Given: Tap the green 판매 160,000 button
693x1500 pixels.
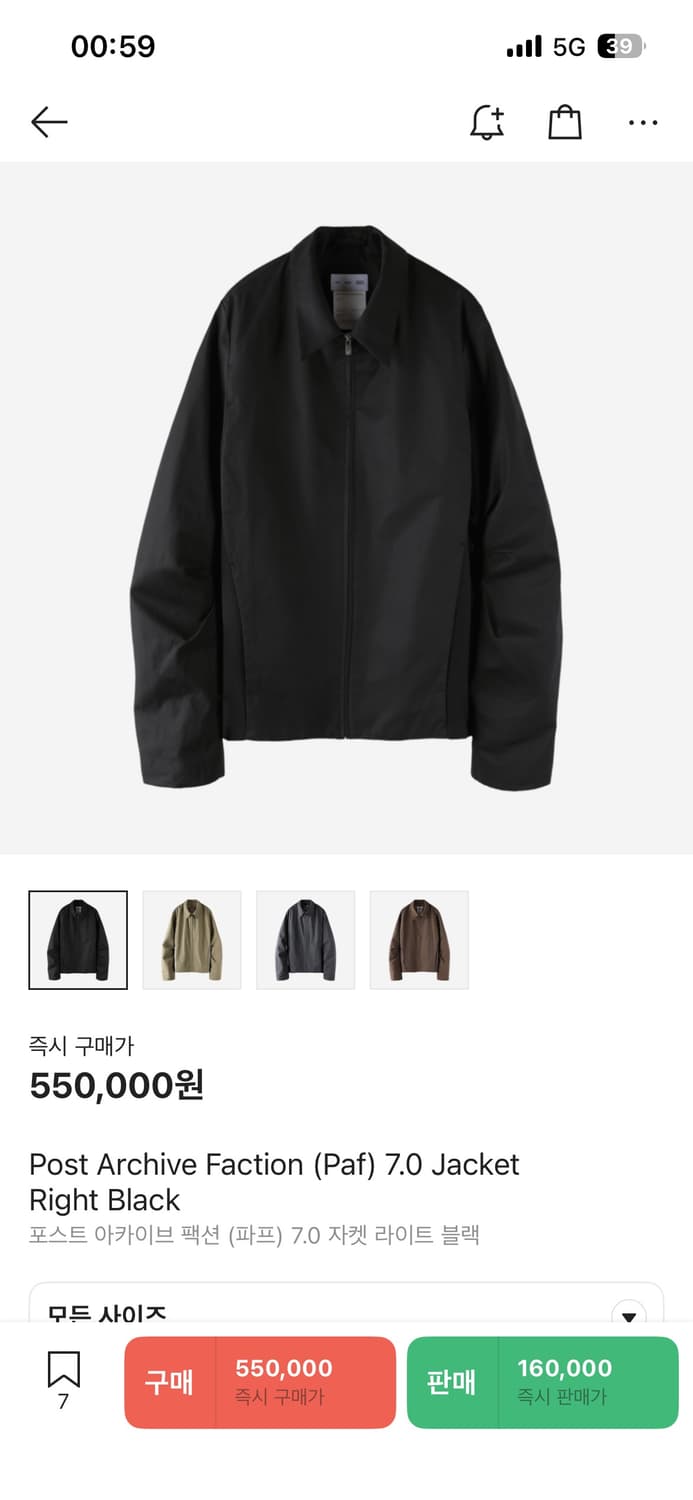Looking at the screenshot, I should click(x=542, y=1382).
